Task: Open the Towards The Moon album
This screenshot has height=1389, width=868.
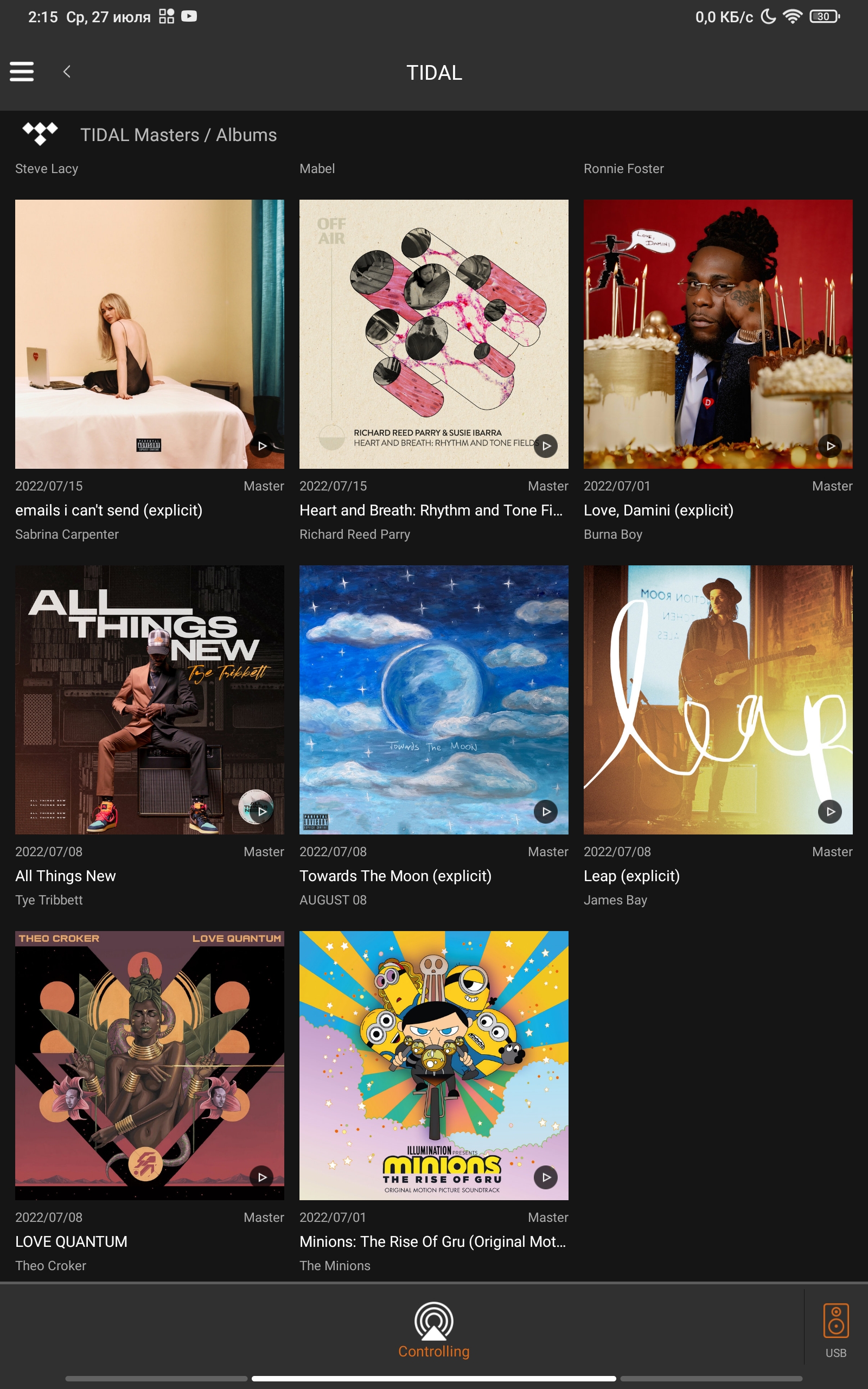Action: [433, 700]
